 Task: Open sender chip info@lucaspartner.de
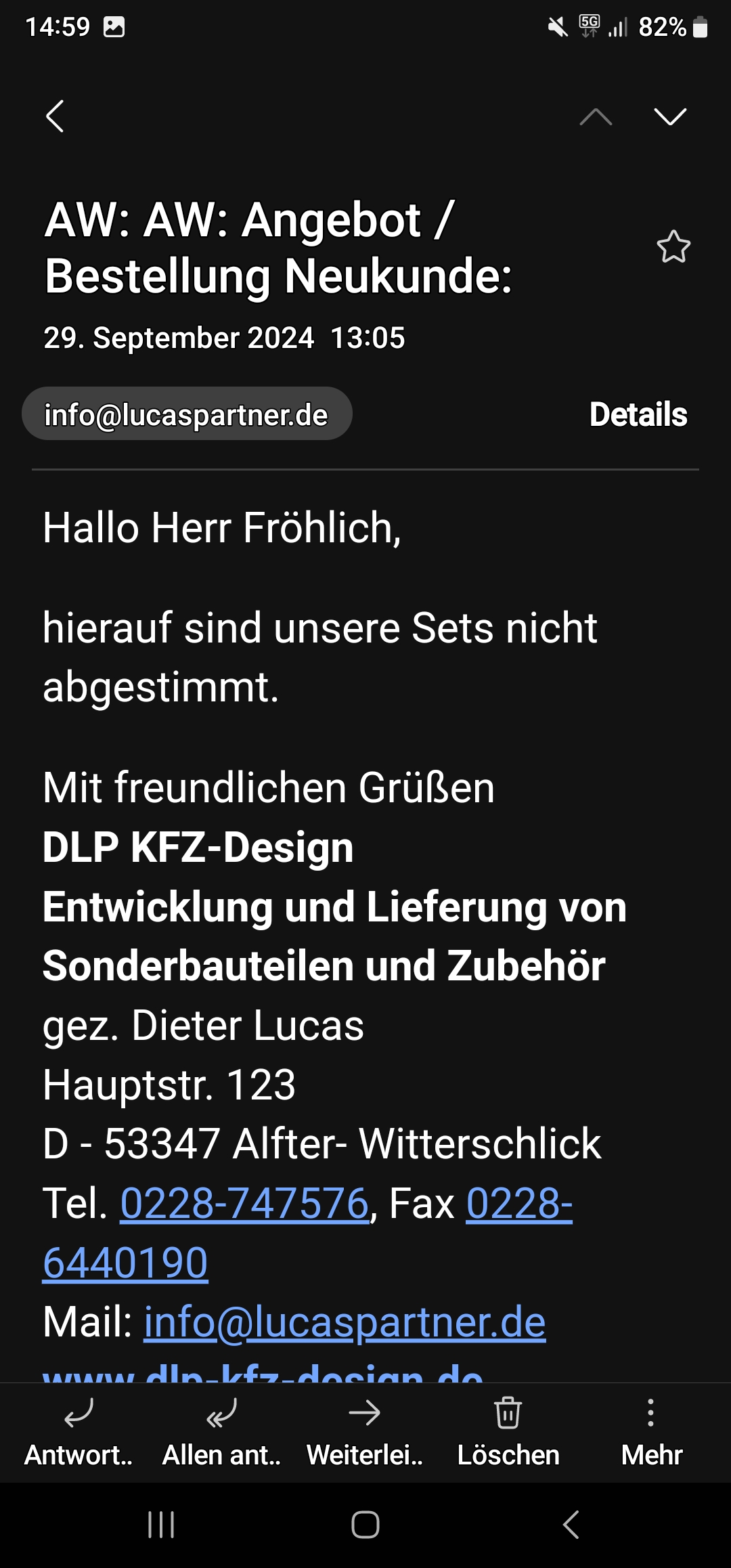tap(187, 414)
